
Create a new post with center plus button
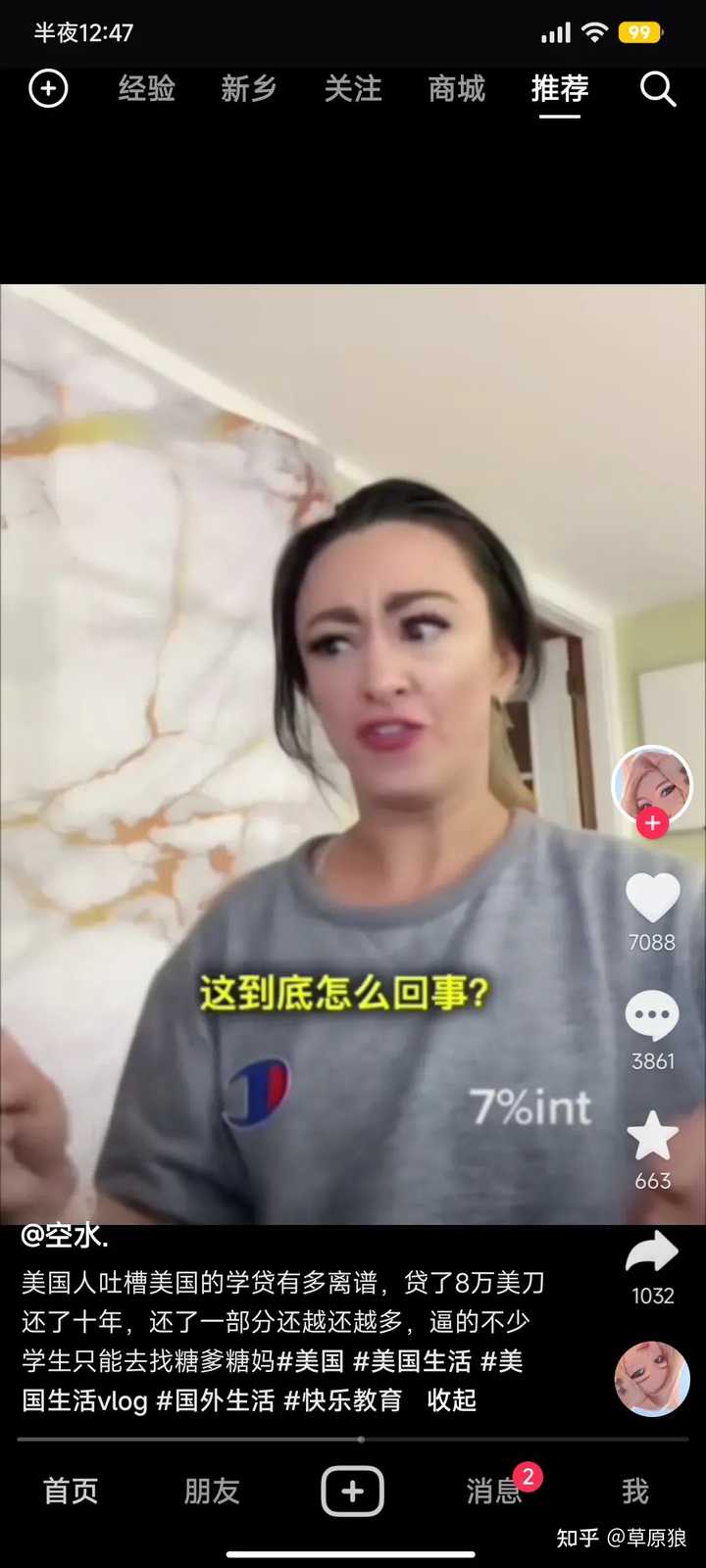pyautogui.click(x=353, y=1491)
